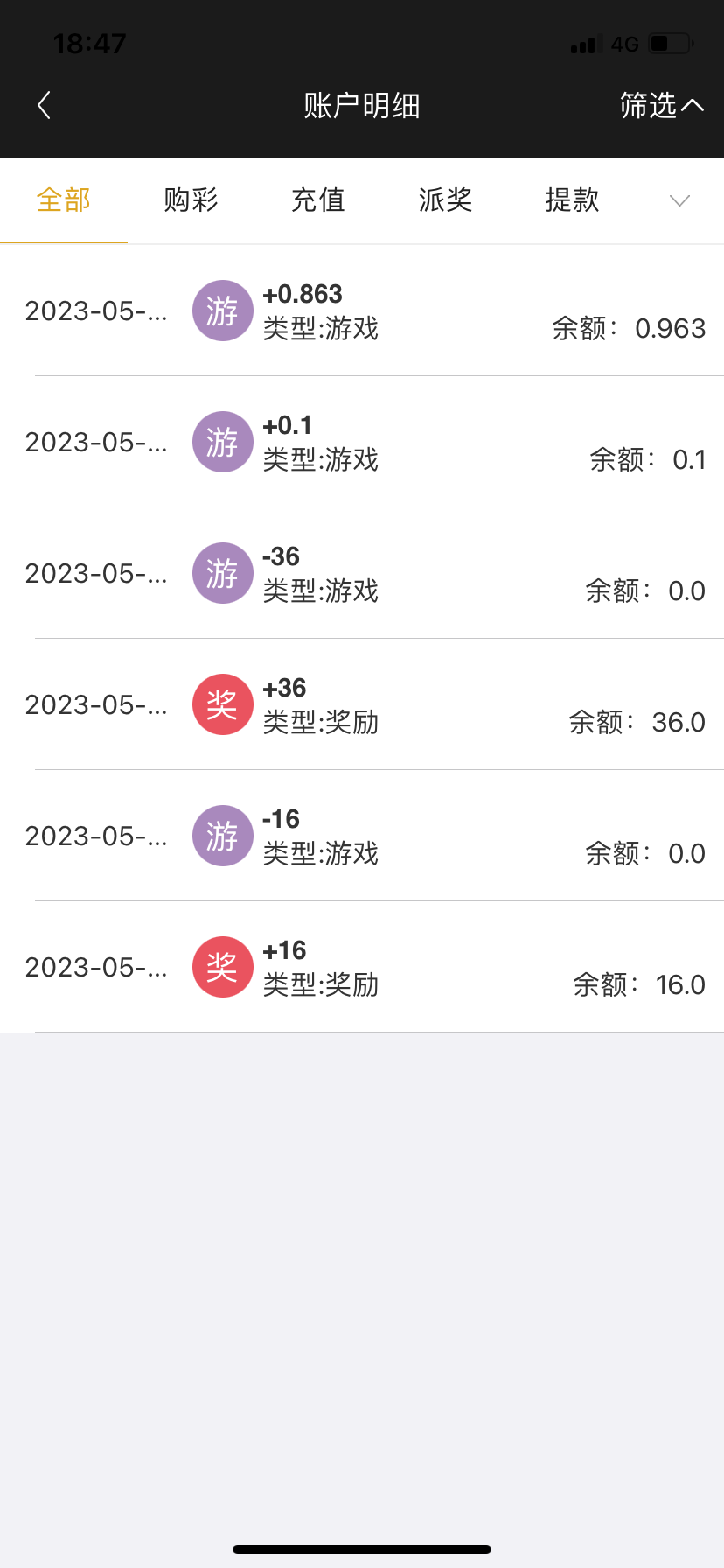Open the record showing 余额 0.963
The height and width of the screenshot is (1568, 724).
[x=362, y=311]
